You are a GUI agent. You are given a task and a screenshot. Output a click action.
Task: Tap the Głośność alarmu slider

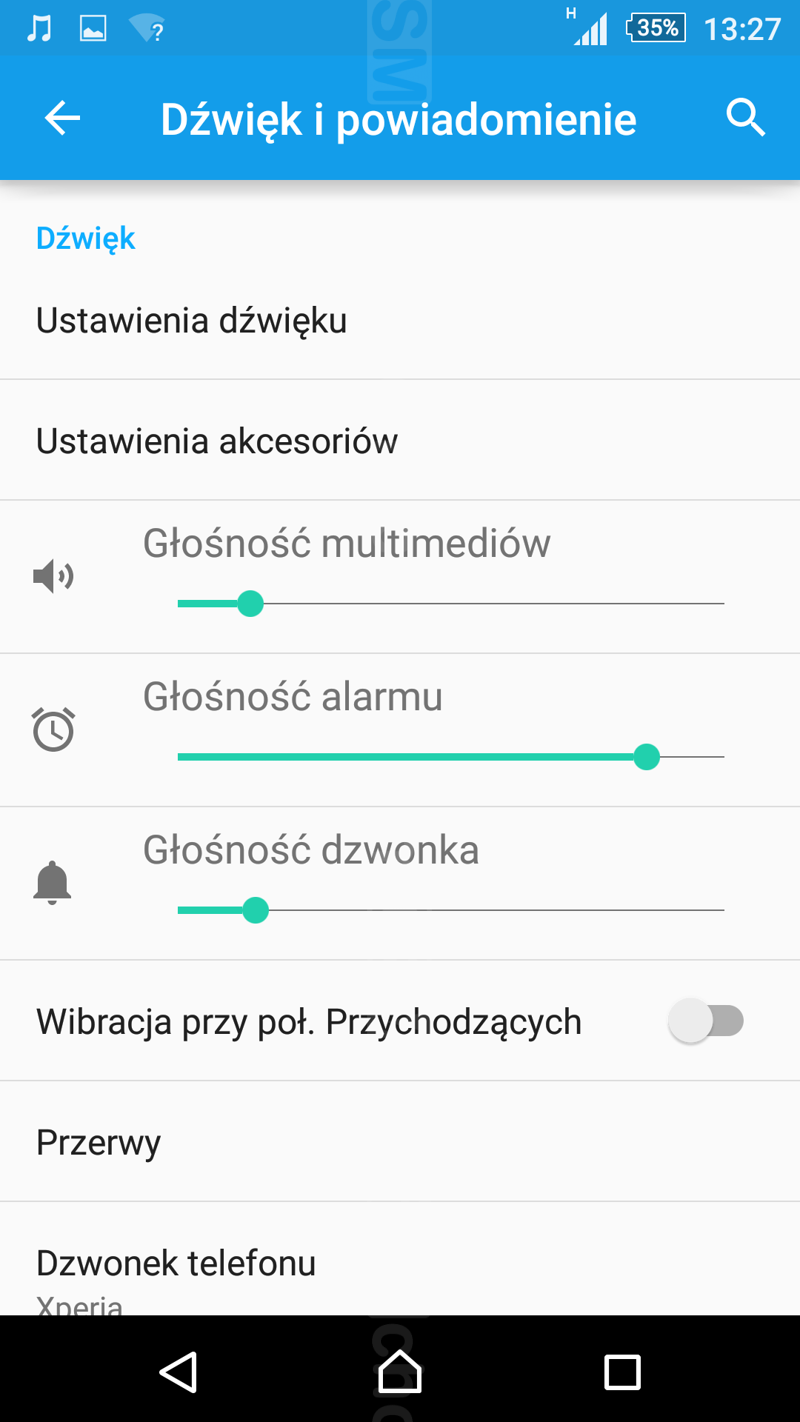(450, 757)
